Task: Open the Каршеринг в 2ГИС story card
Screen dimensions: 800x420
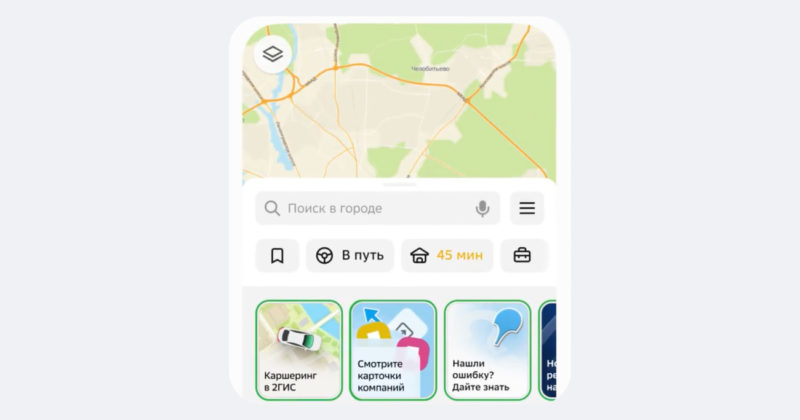Action: pyautogui.click(x=299, y=350)
